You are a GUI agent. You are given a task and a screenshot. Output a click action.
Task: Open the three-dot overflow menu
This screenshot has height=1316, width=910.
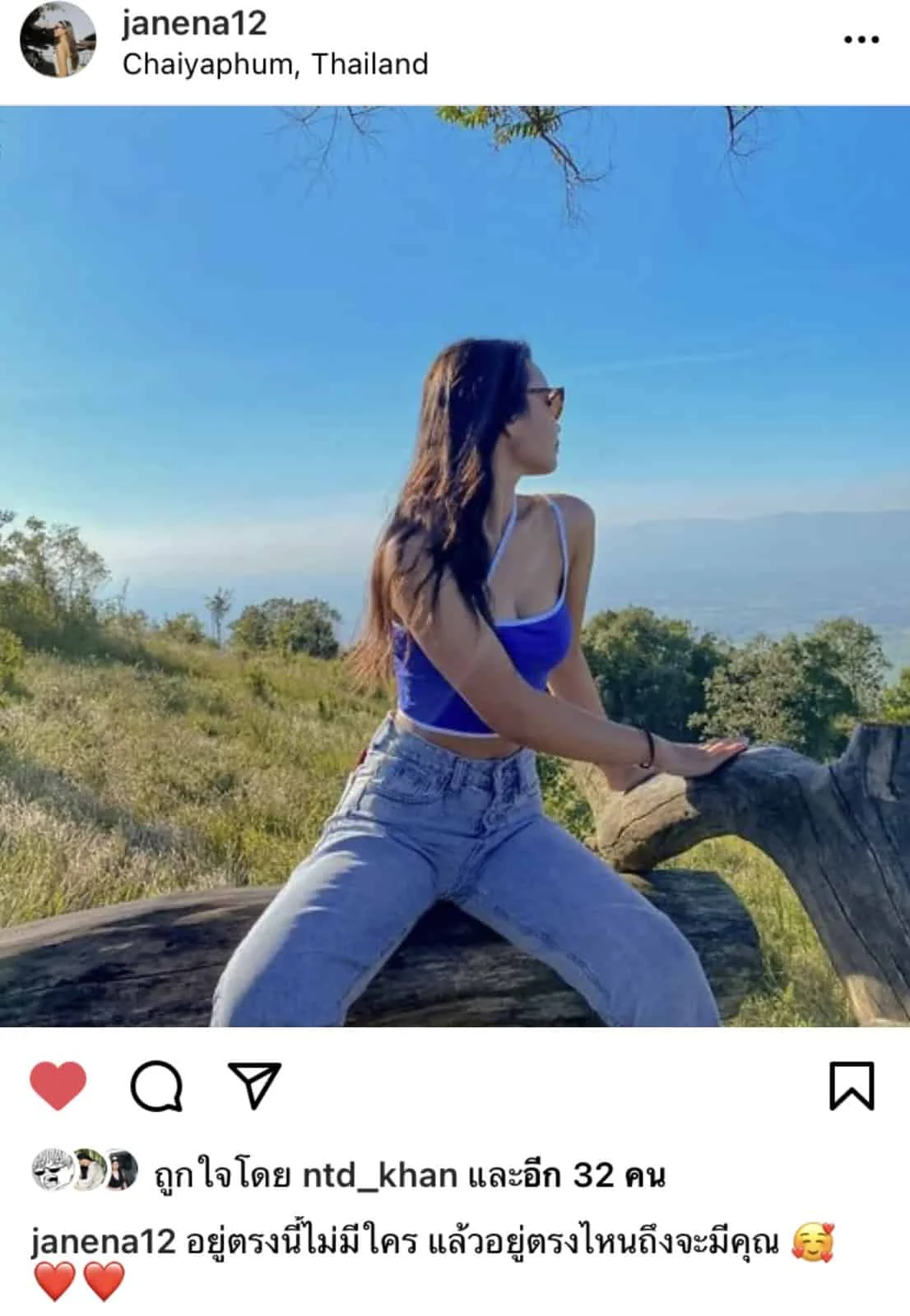pos(861,39)
